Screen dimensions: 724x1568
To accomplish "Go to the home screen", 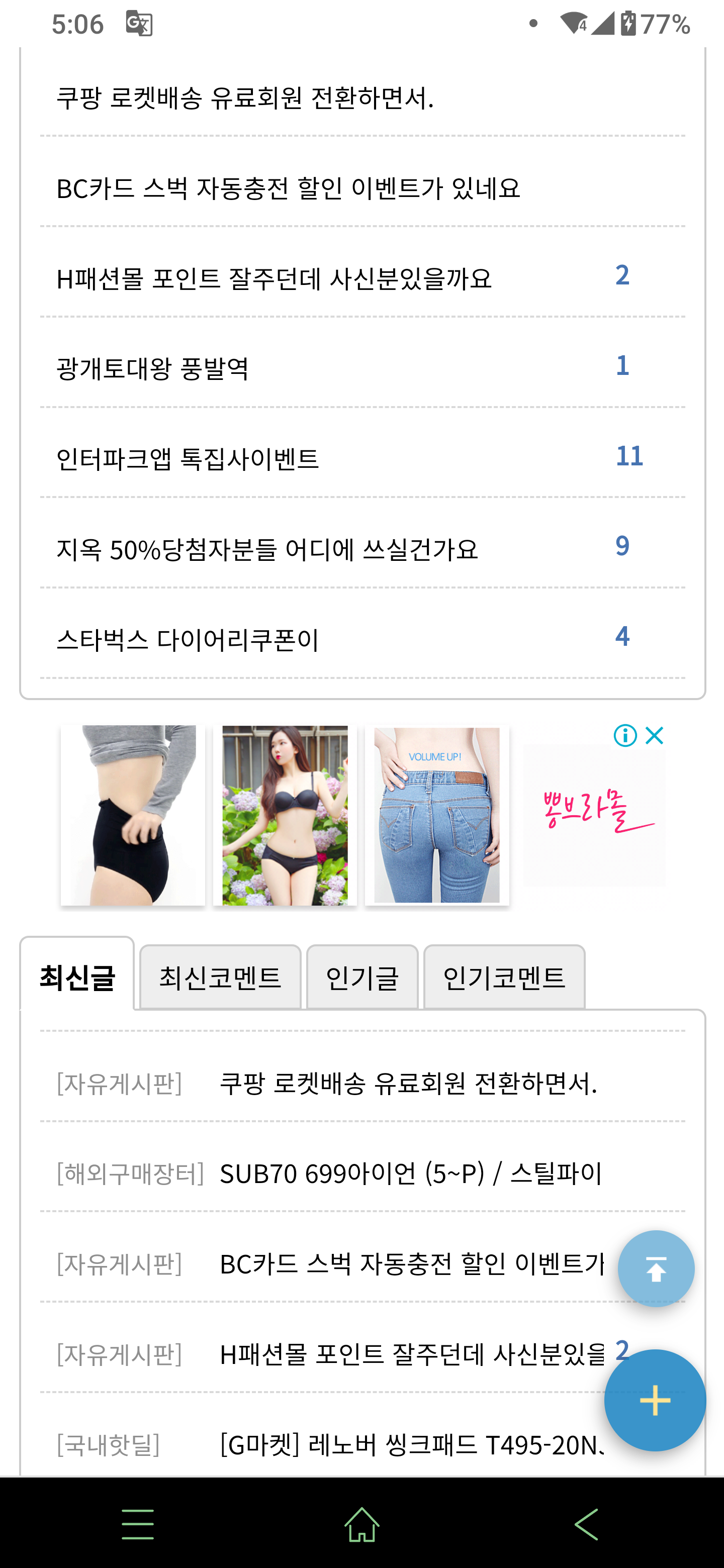I will [363, 1524].
